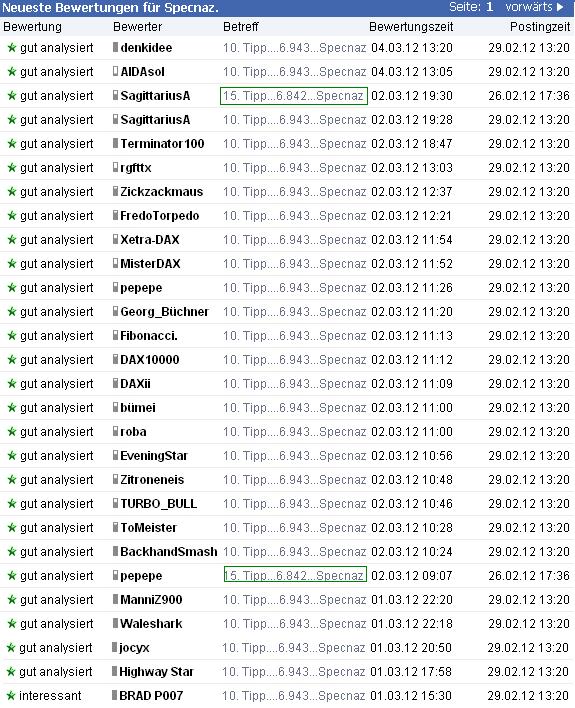Open the 10. Tipp post rated by Waleshark
The width and height of the screenshot is (575, 708).
pos(294,624)
